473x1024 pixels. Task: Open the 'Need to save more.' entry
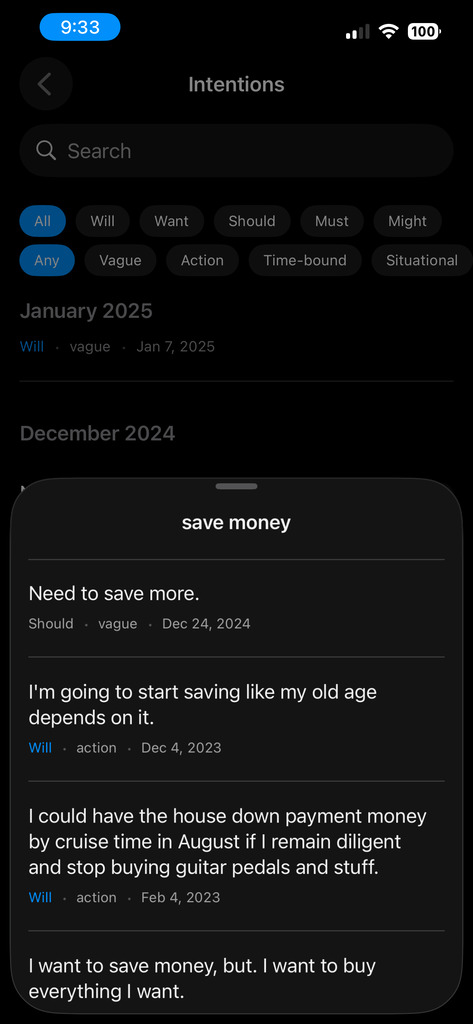(236, 609)
